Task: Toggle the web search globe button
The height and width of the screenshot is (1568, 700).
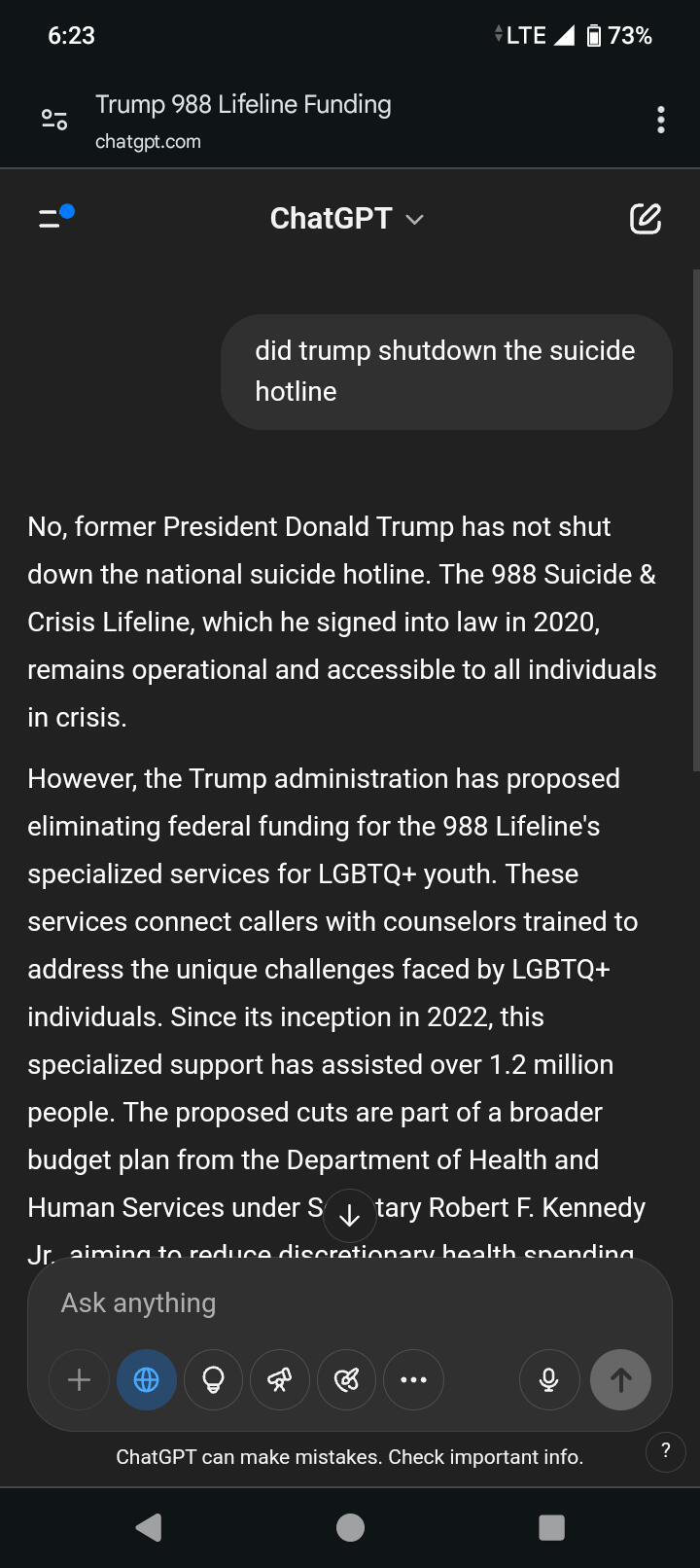Action: (147, 1379)
